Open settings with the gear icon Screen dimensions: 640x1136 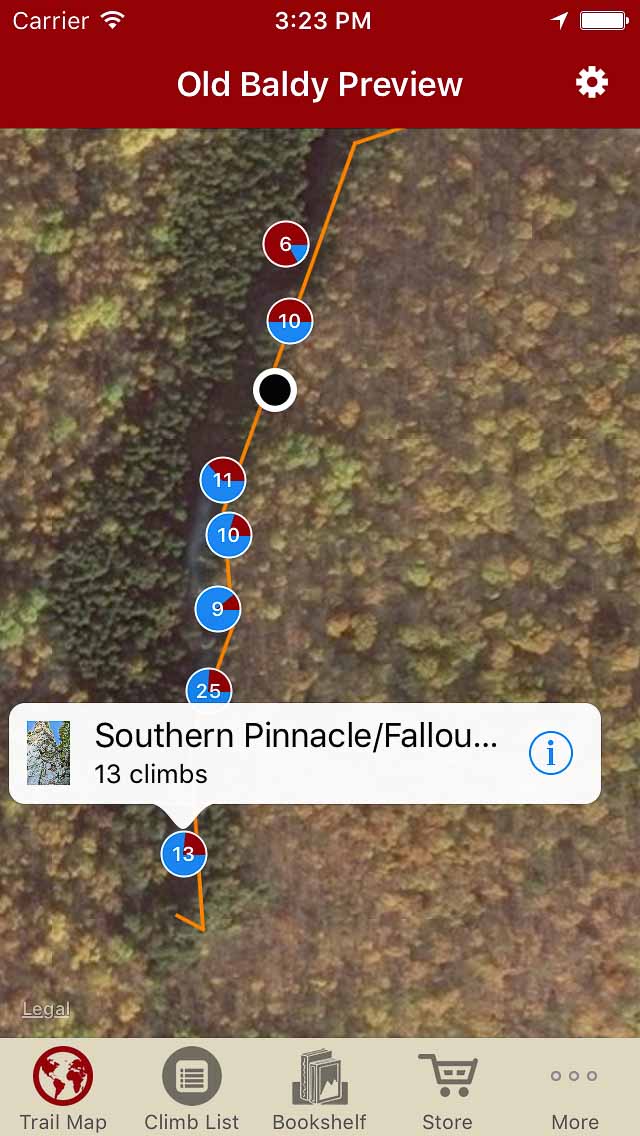click(x=592, y=83)
